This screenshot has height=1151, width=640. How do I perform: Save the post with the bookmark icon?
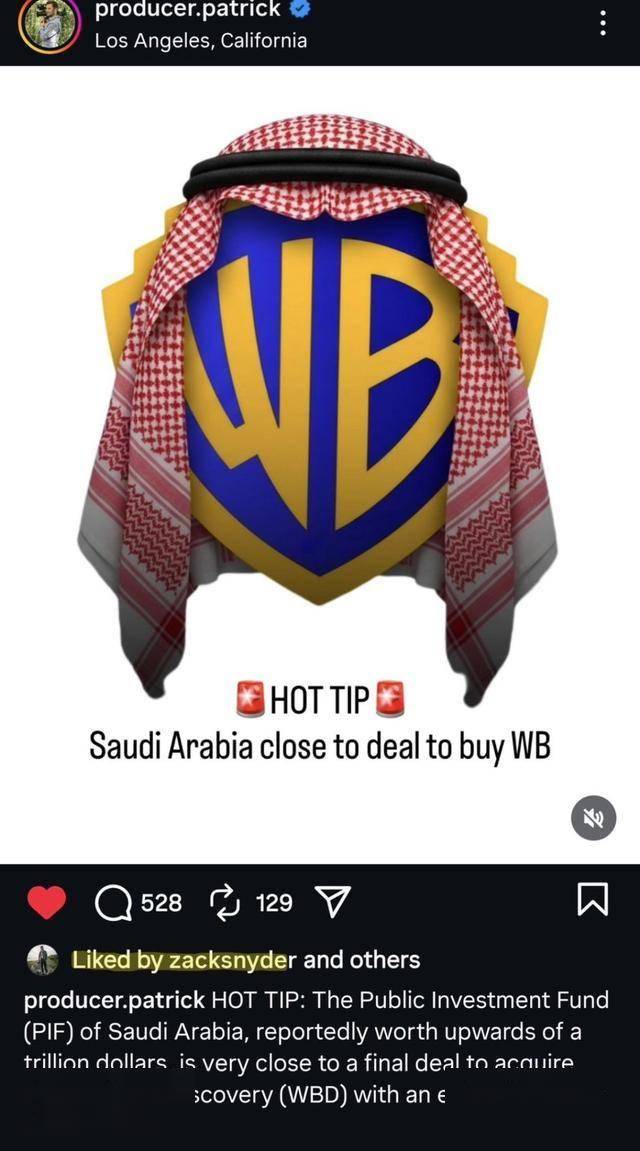click(x=593, y=903)
